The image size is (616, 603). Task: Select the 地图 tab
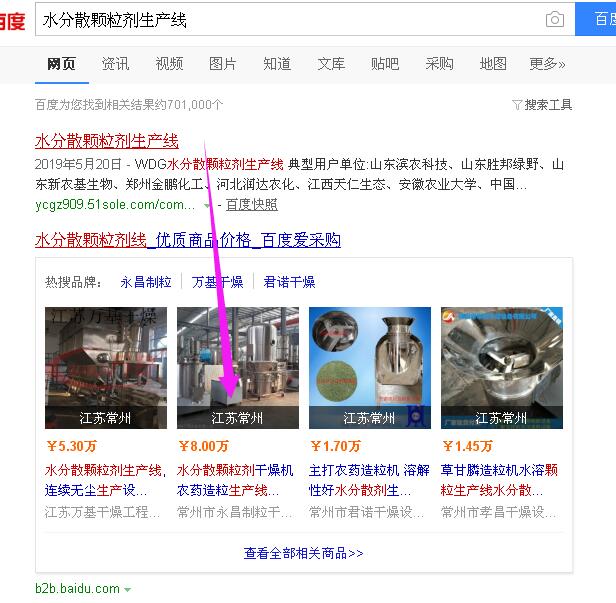(493, 64)
